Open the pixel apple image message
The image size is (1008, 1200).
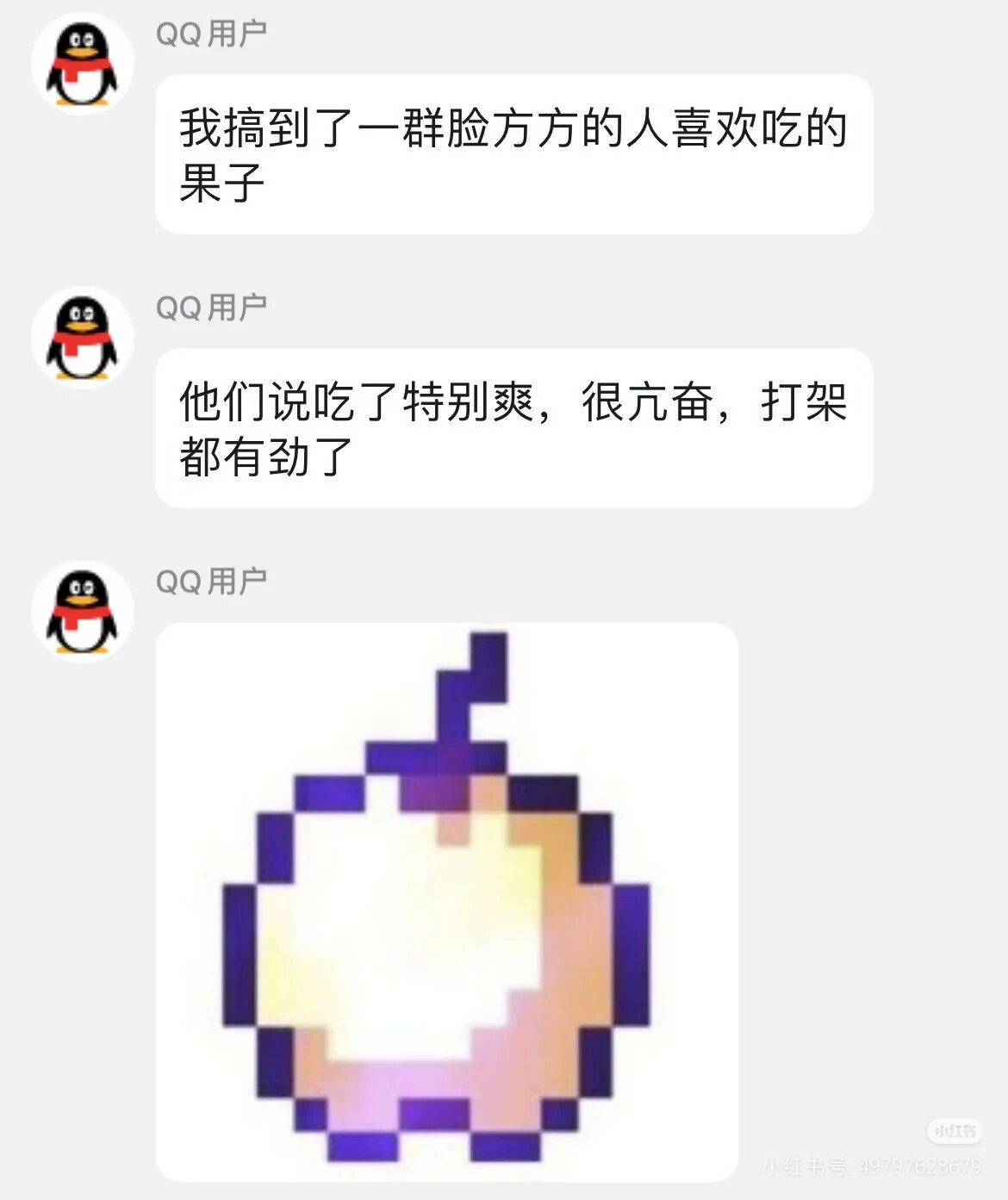[446, 902]
